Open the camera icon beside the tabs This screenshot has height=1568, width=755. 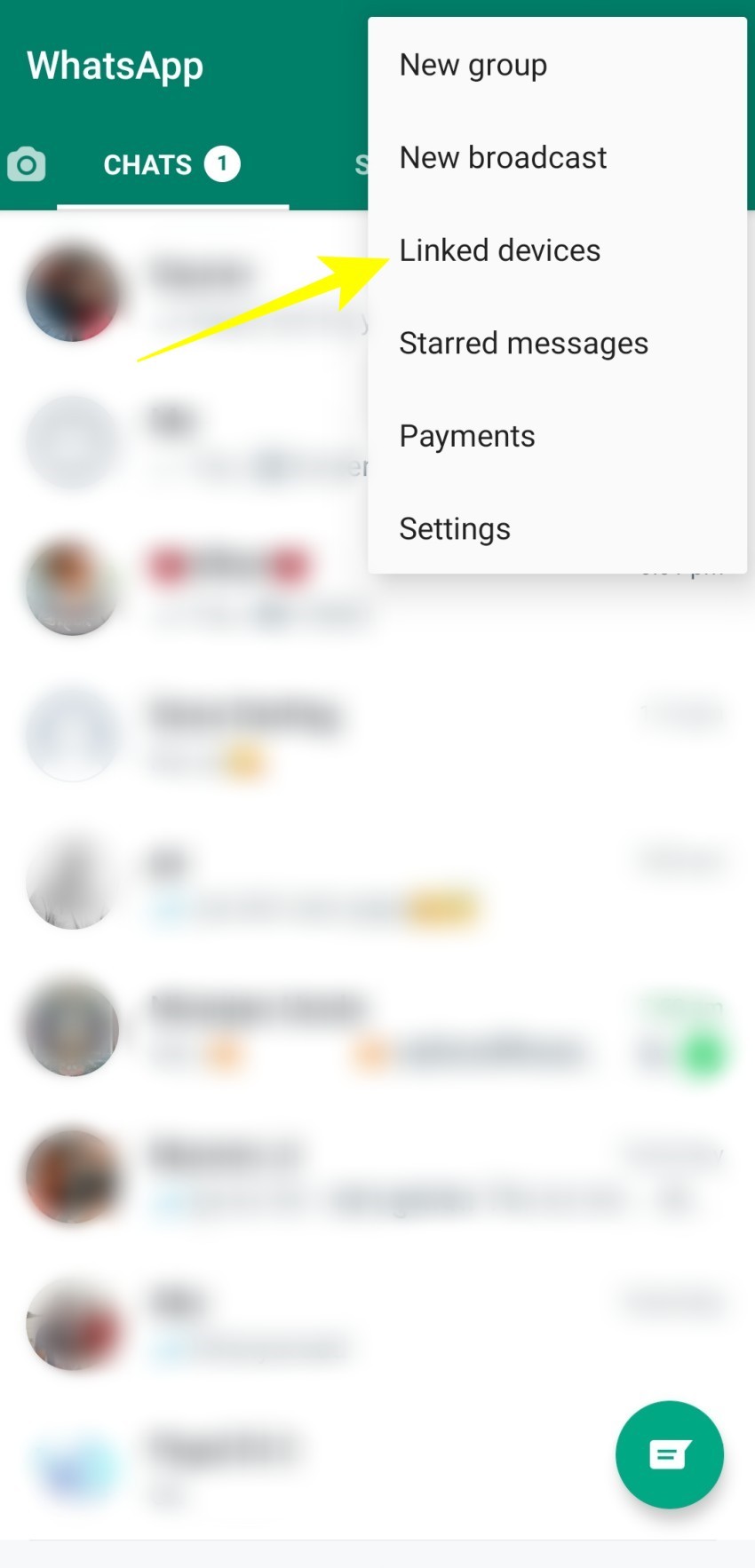(x=27, y=163)
